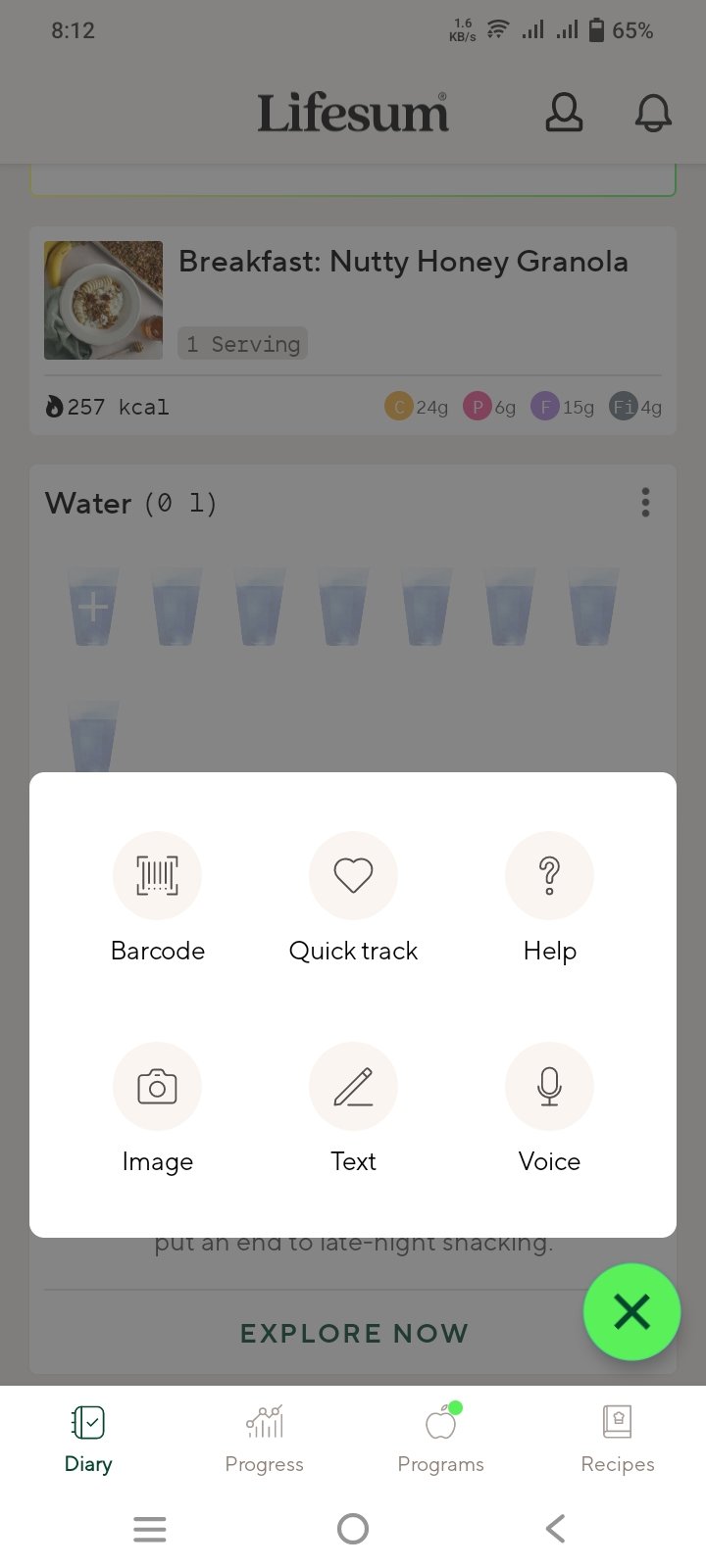Go to the system home screen
706x1568 pixels.
[353, 1528]
